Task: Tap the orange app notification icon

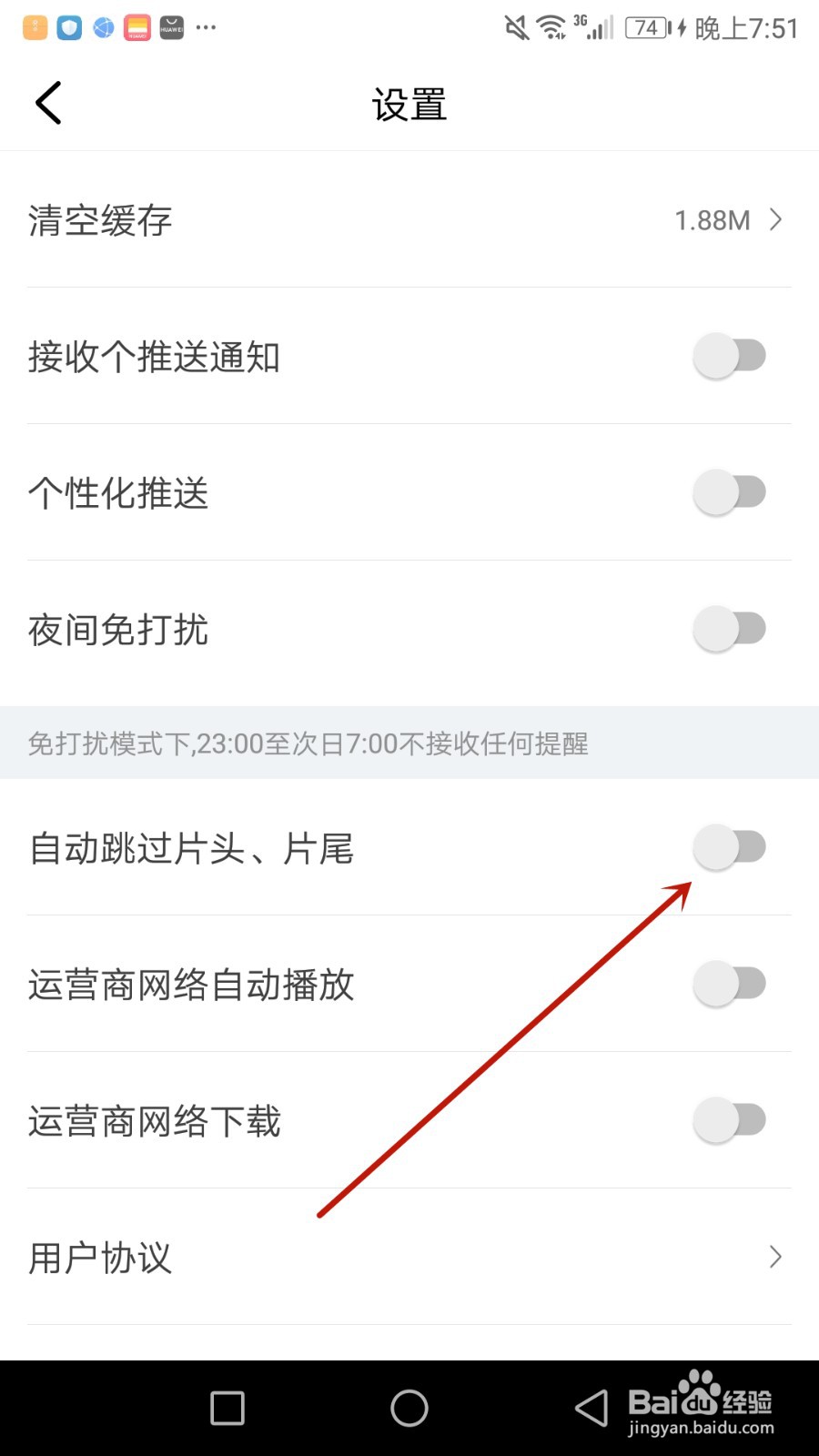Action: (x=35, y=26)
